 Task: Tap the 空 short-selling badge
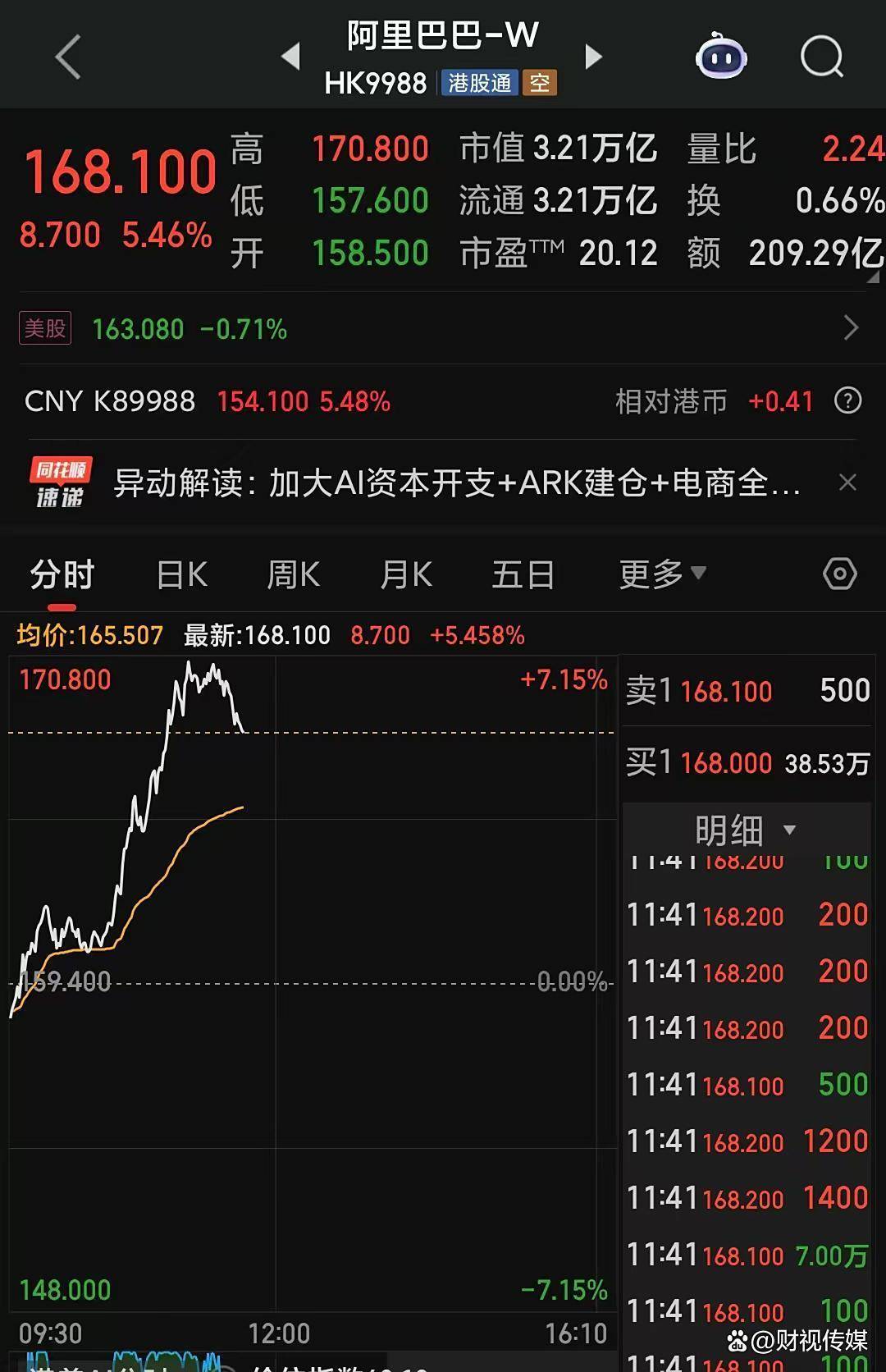[541, 84]
